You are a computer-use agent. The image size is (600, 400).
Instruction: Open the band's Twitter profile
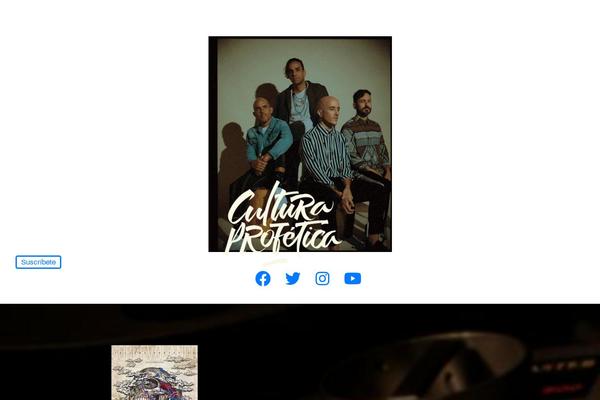[293, 279]
